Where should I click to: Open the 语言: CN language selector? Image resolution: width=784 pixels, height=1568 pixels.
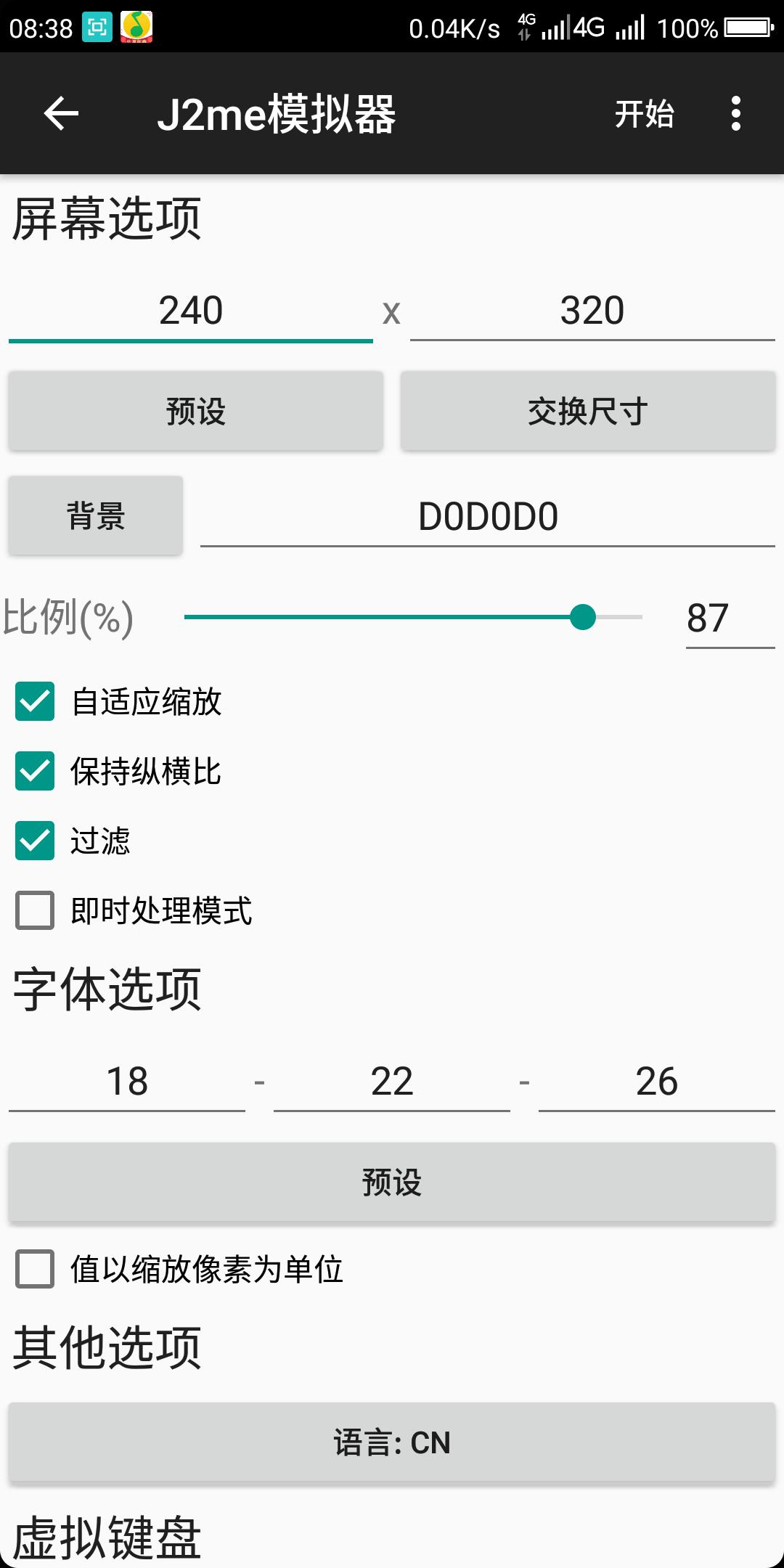point(392,1443)
